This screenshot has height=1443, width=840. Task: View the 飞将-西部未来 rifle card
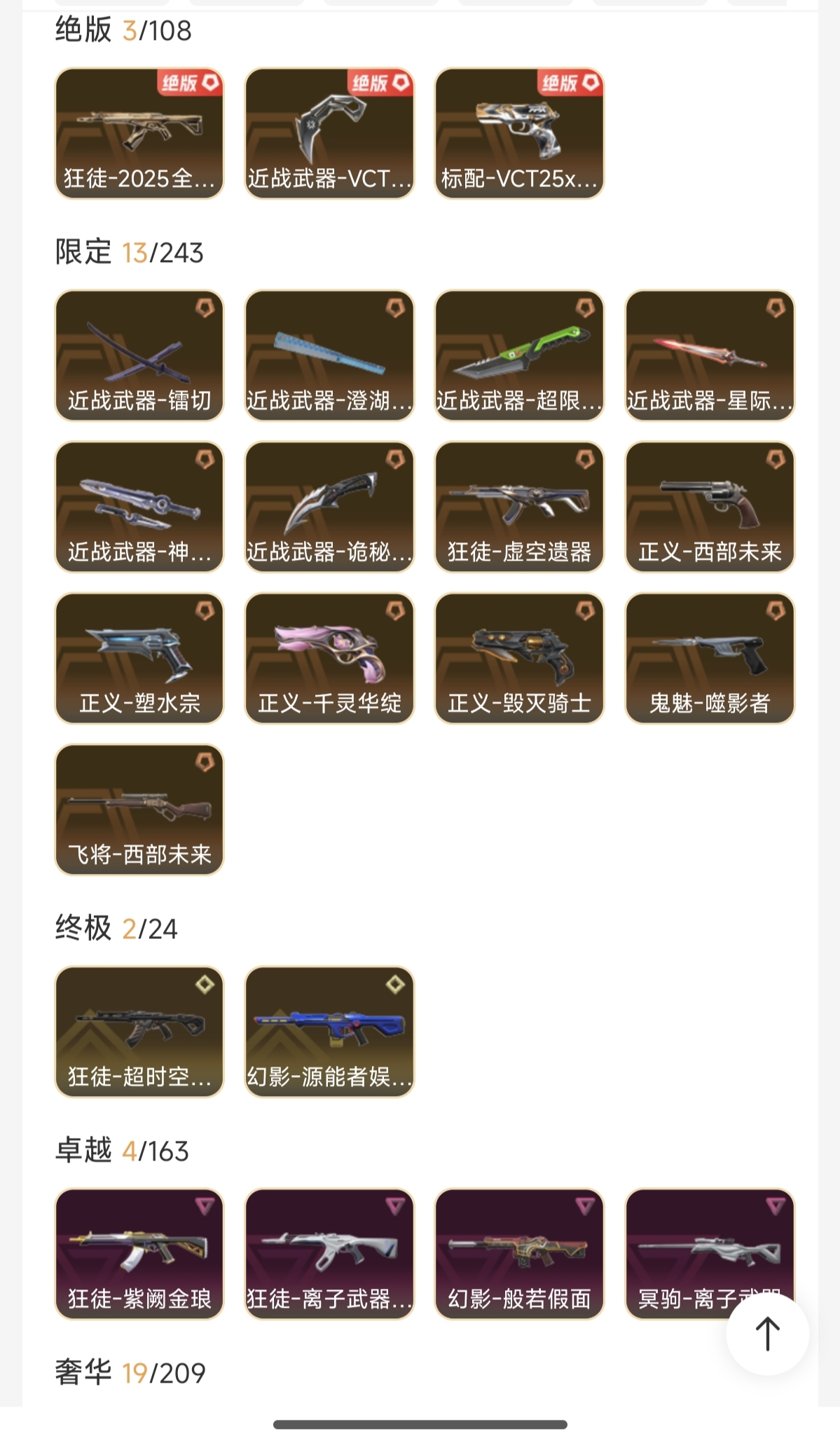click(139, 809)
